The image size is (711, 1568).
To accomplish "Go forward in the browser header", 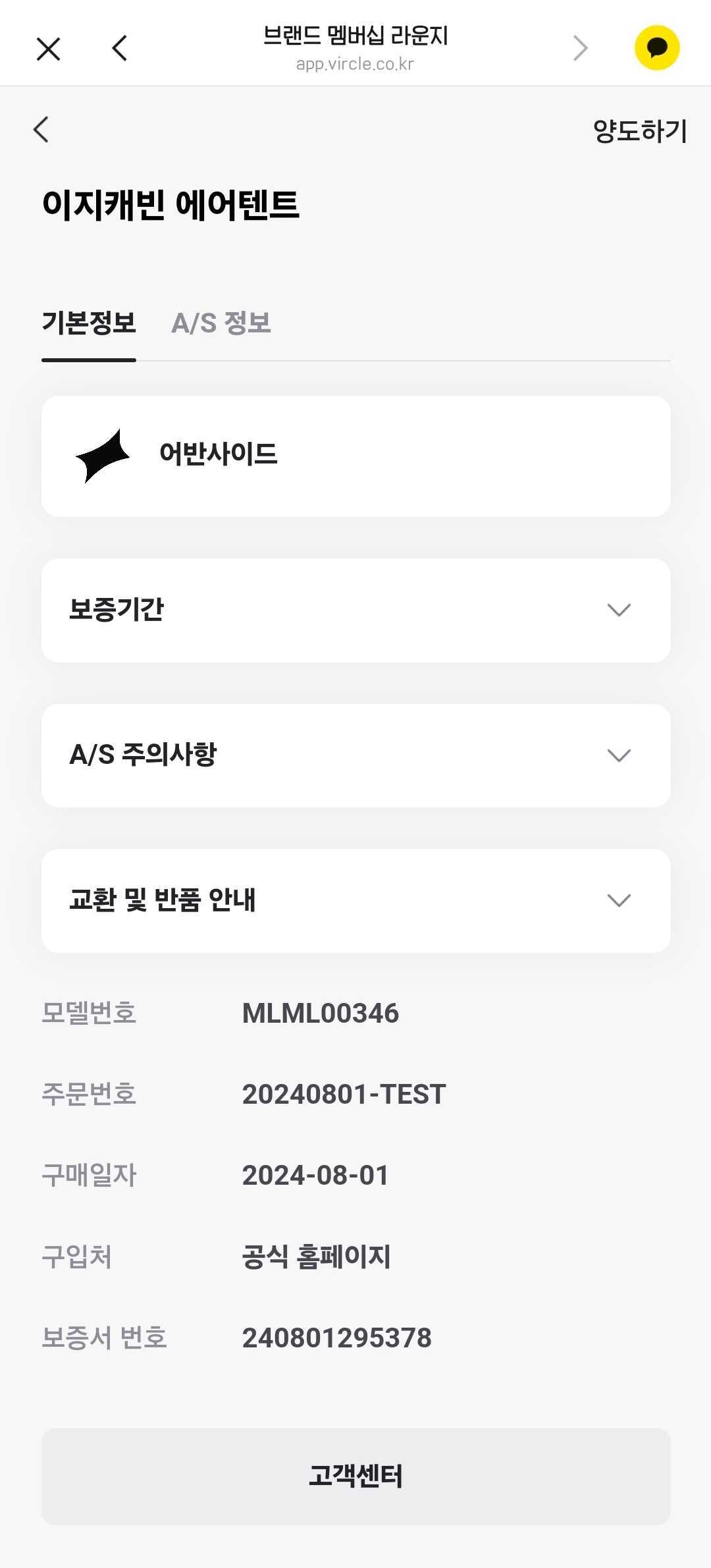I will tap(579, 49).
